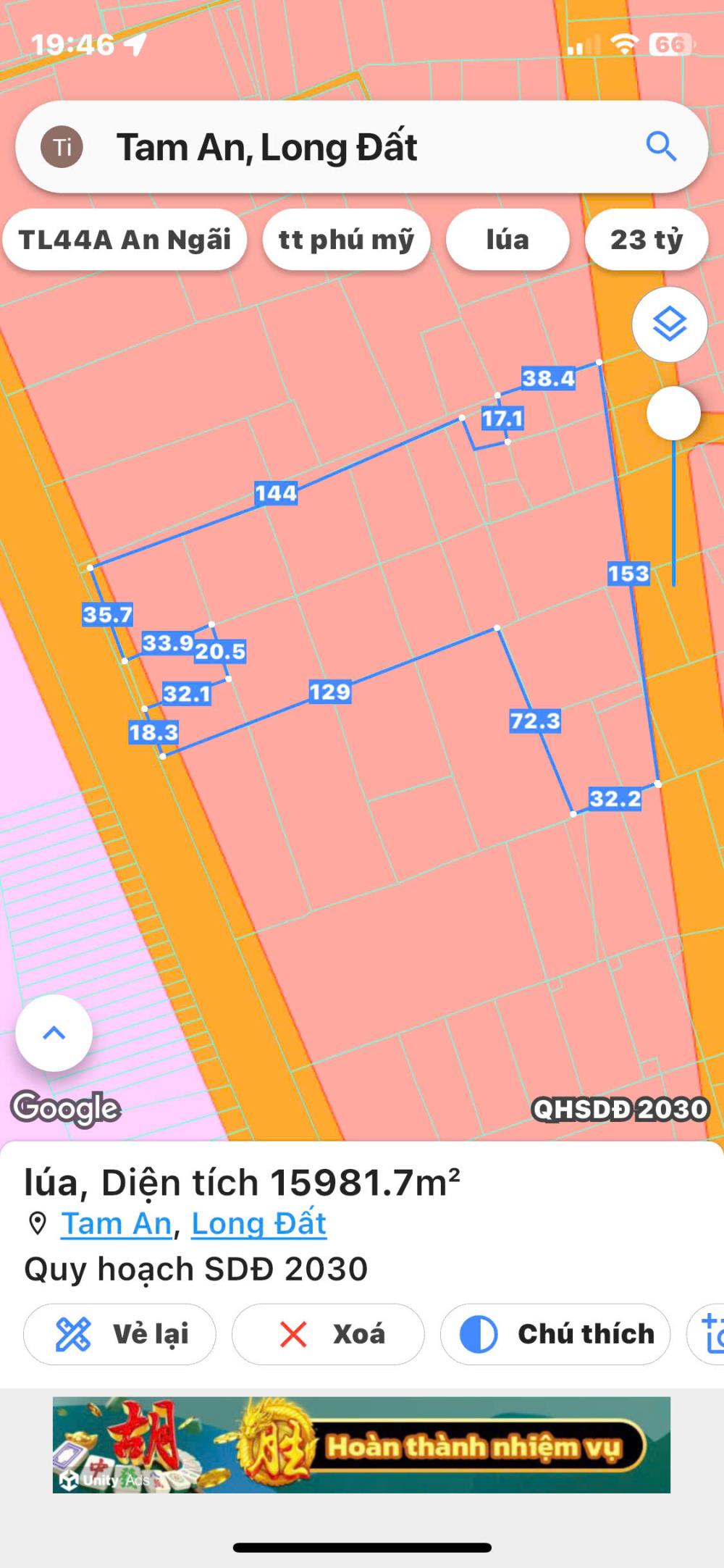Tap the opacity slider handle
Viewport: 724px width, 1568px height.
(x=673, y=413)
